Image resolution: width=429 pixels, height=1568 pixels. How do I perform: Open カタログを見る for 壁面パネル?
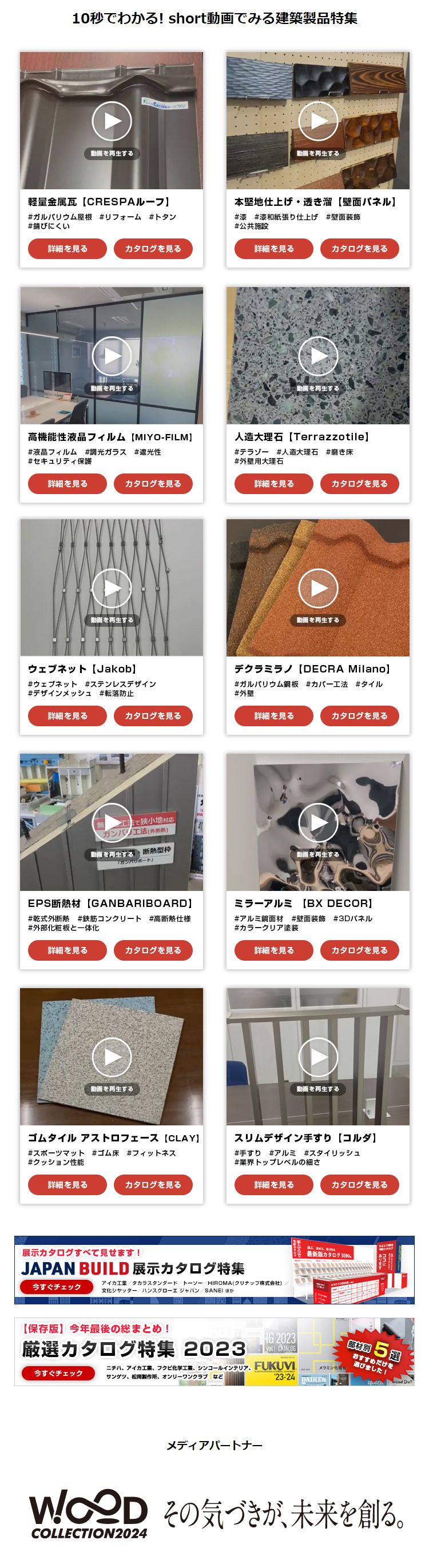(359, 249)
